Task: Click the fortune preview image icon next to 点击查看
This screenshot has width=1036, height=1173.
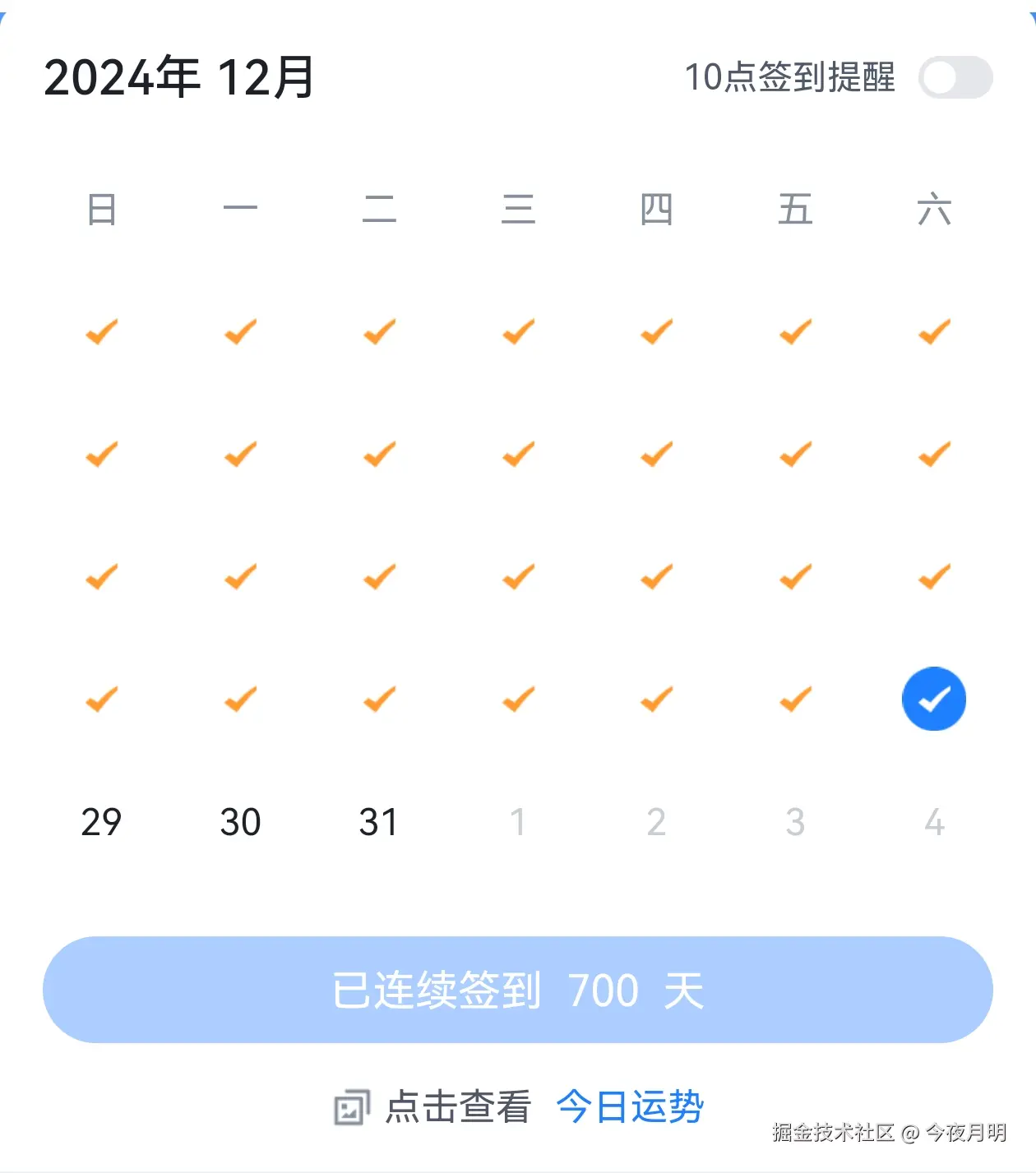Action: 352,1106
